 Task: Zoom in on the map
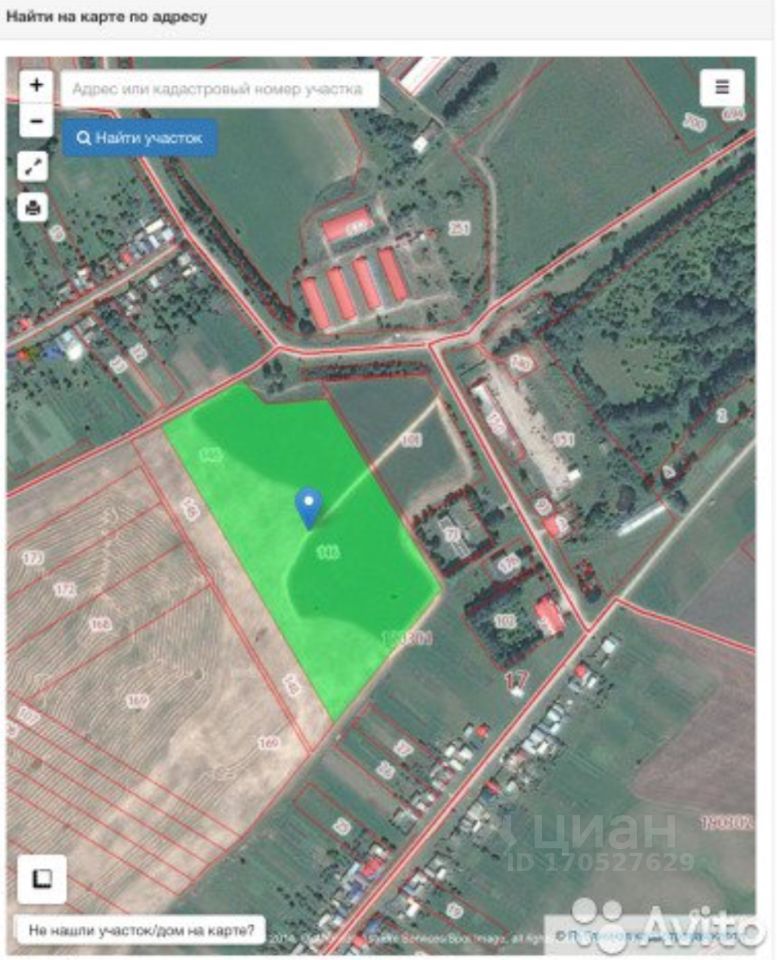coord(36,85)
